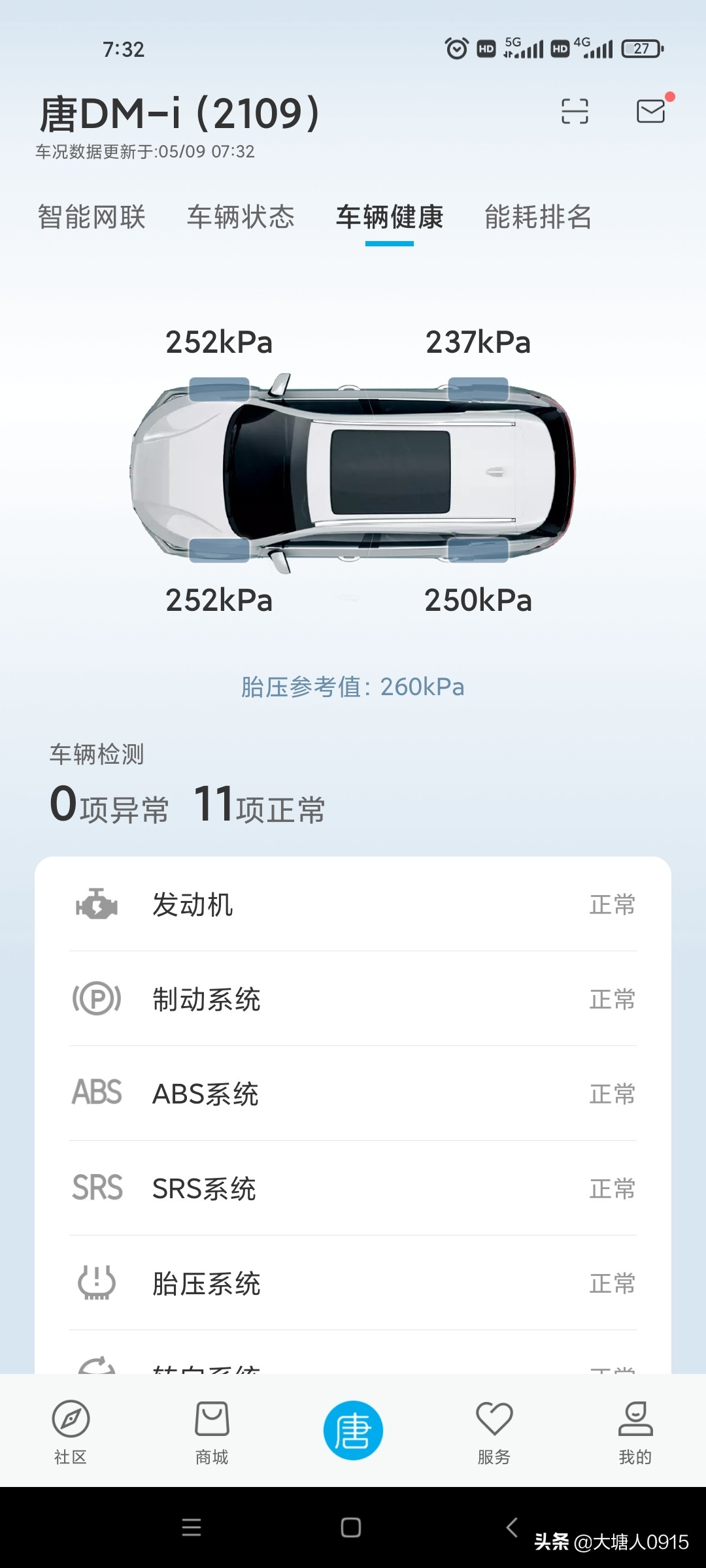
Task: Select the engine (发动机) icon
Action: point(96,905)
